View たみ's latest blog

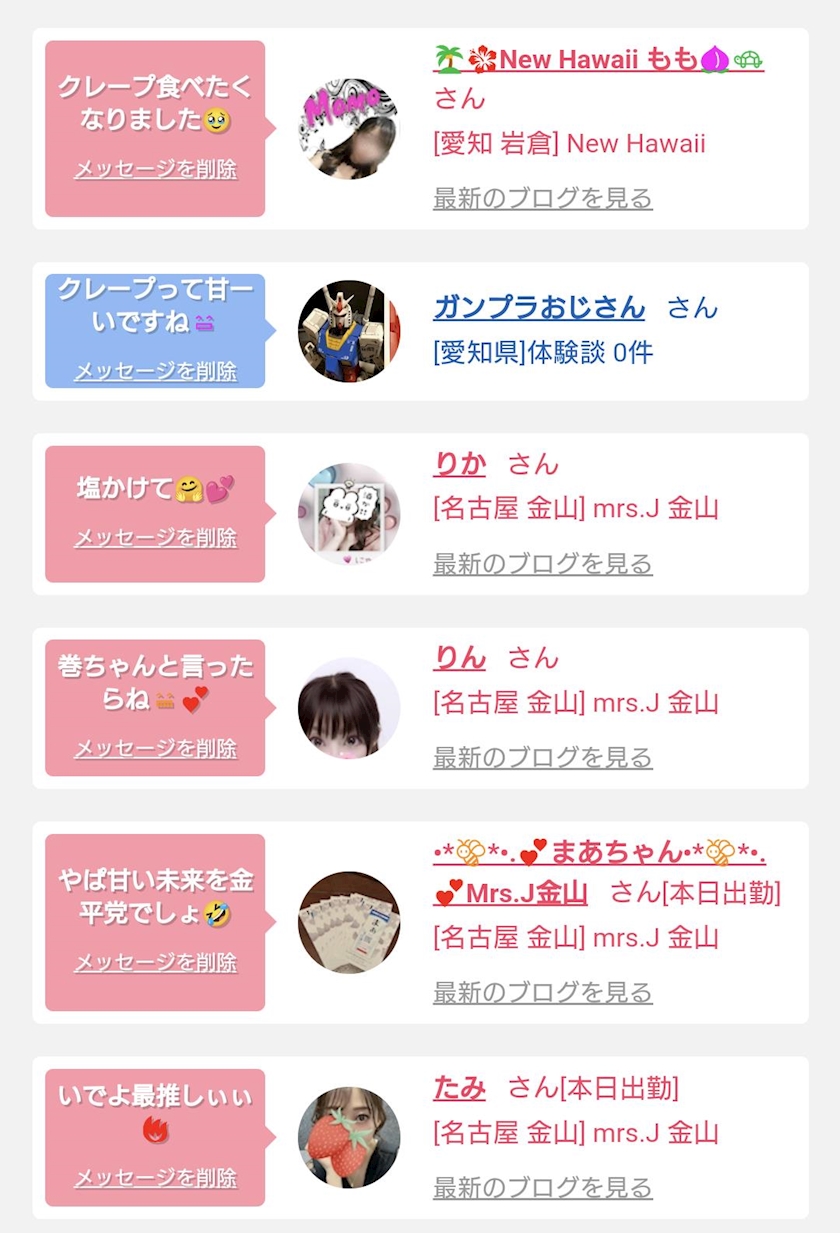pyautogui.click(x=543, y=1188)
